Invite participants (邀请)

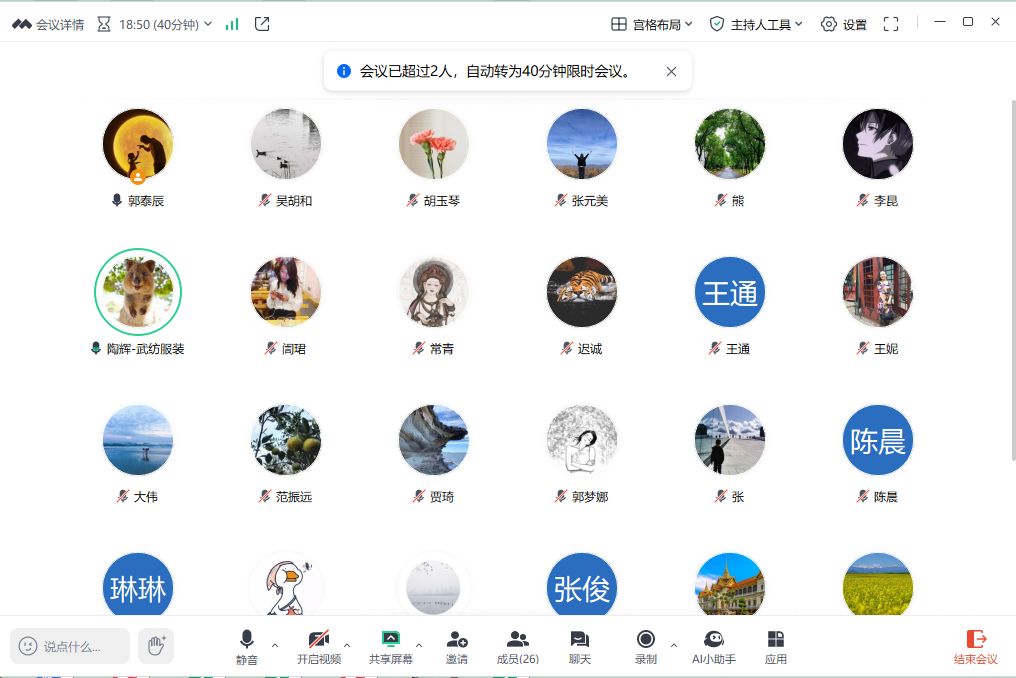click(x=457, y=646)
